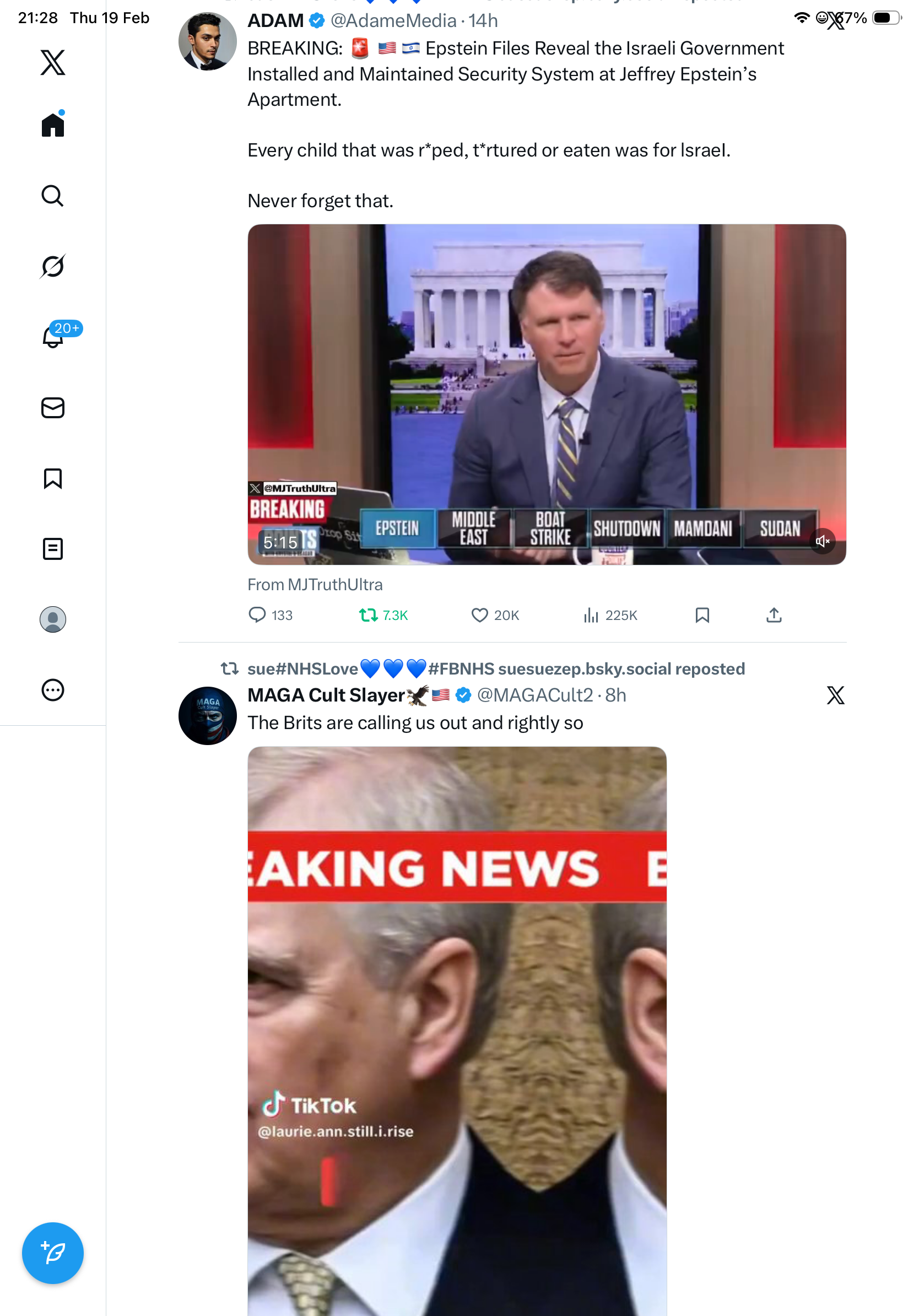This screenshot has width=919, height=1316.
Task: Open the Grok tab
Action: click(x=53, y=266)
